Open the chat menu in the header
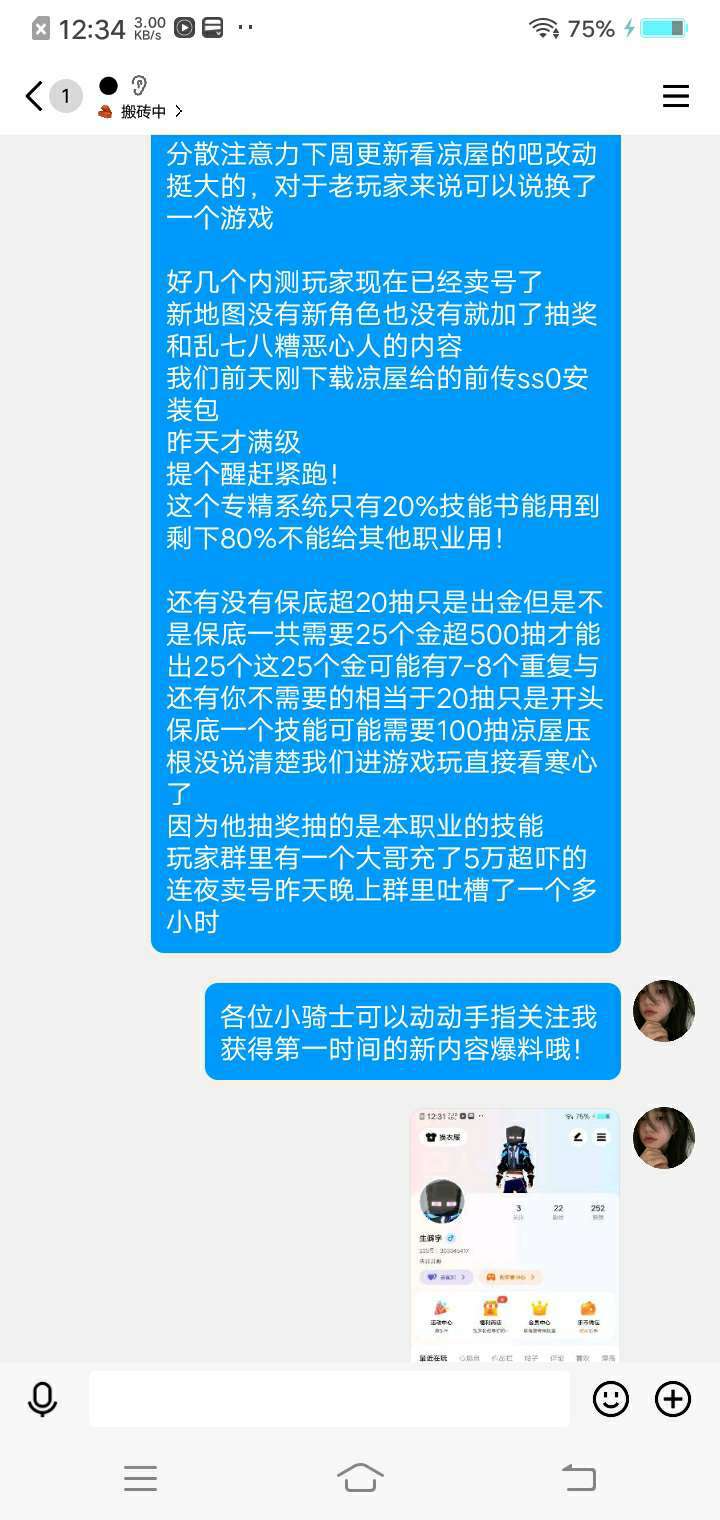Viewport: 720px width, 1520px height. pos(676,96)
